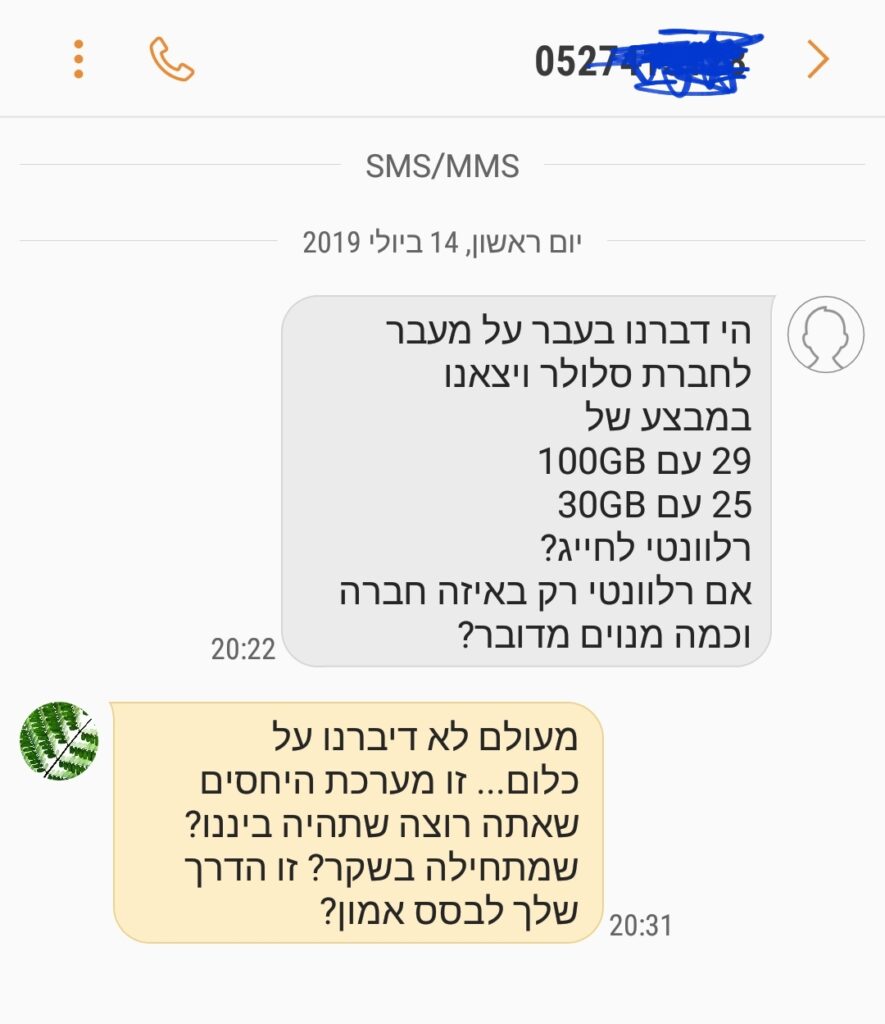Open the sender's gray contact avatar
The height and width of the screenshot is (1024, 885).
825,335
